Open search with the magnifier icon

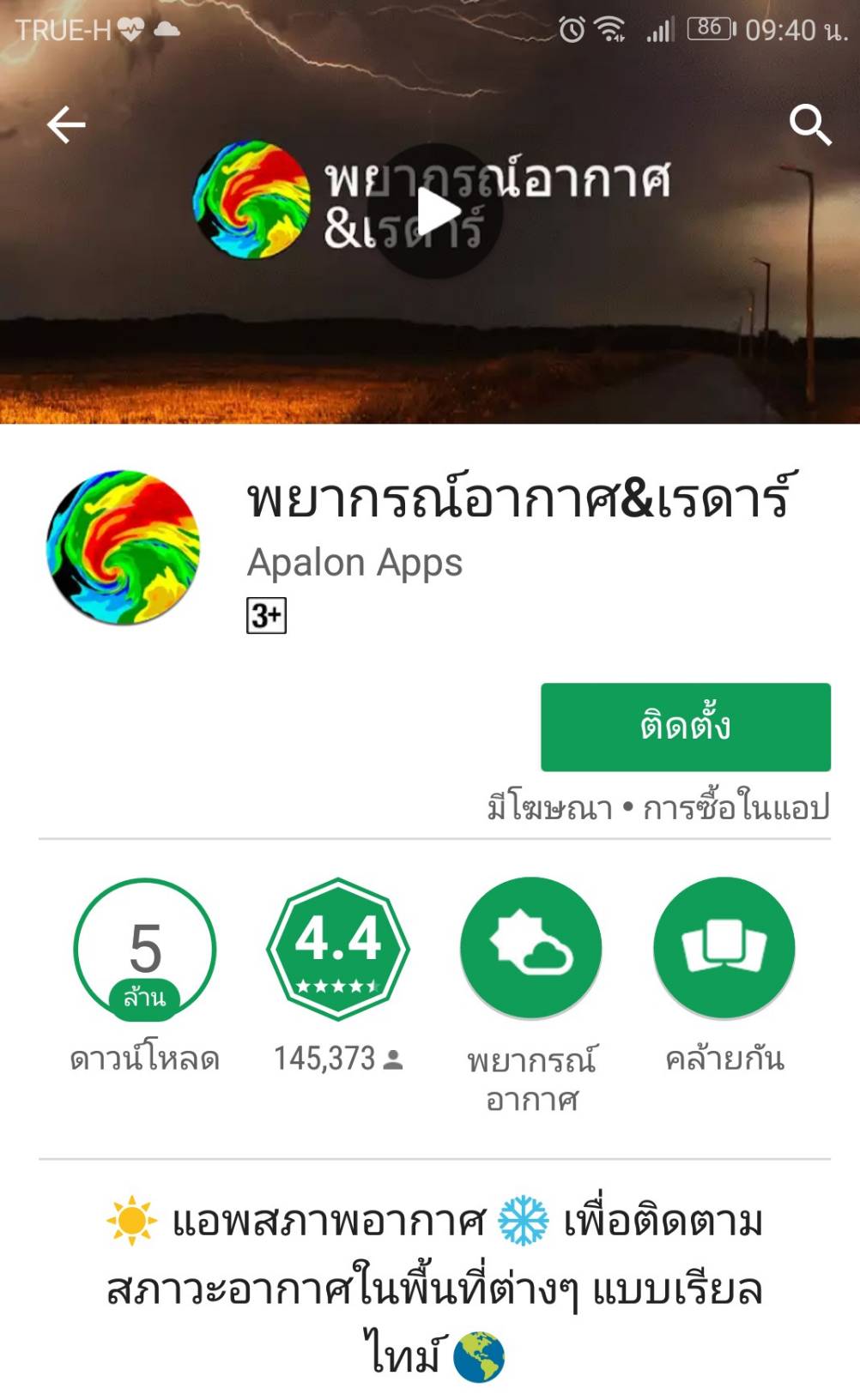pos(809,125)
